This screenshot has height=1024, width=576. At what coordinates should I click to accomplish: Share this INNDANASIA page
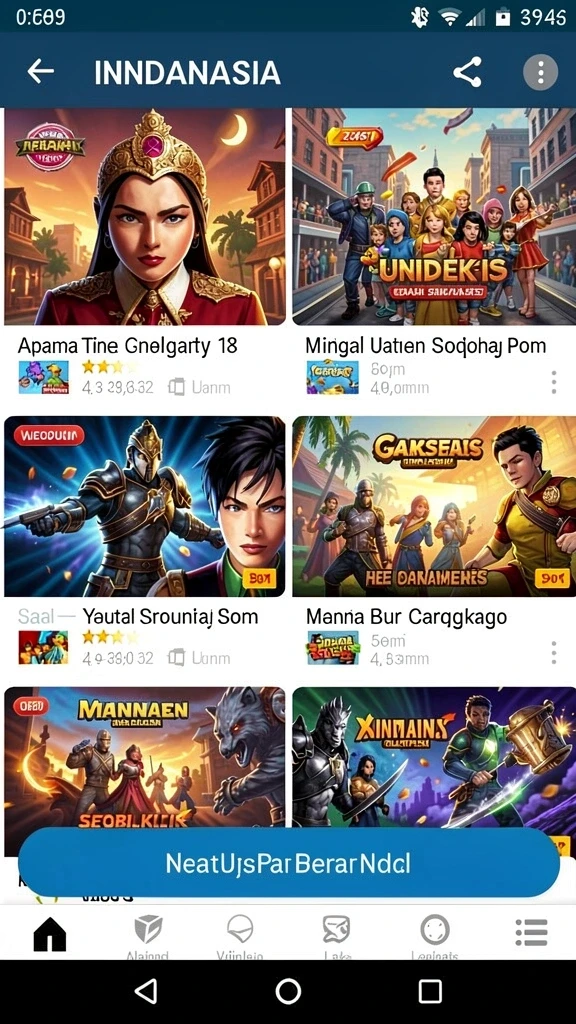(x=468, y=72)
